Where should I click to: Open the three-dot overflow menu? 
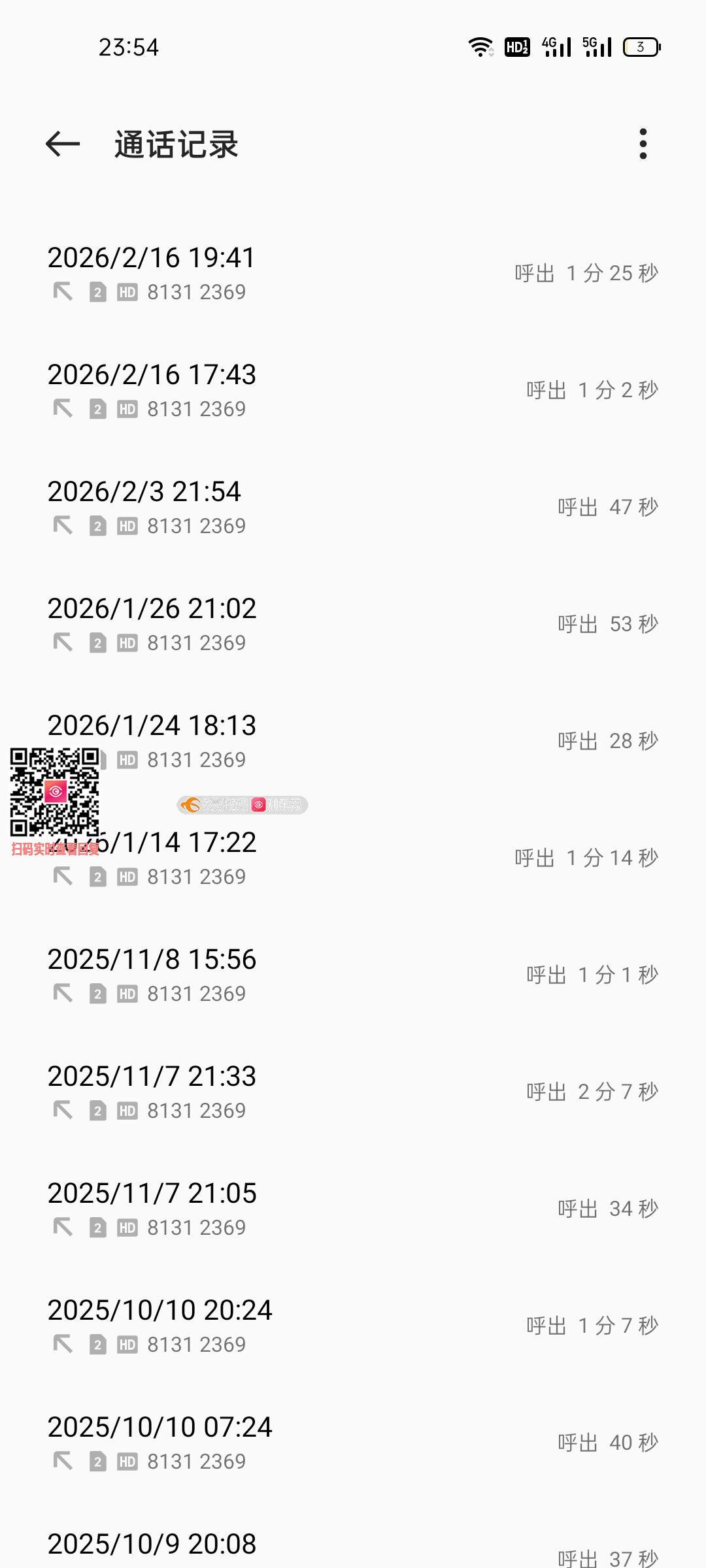click(x=643, y=144)
